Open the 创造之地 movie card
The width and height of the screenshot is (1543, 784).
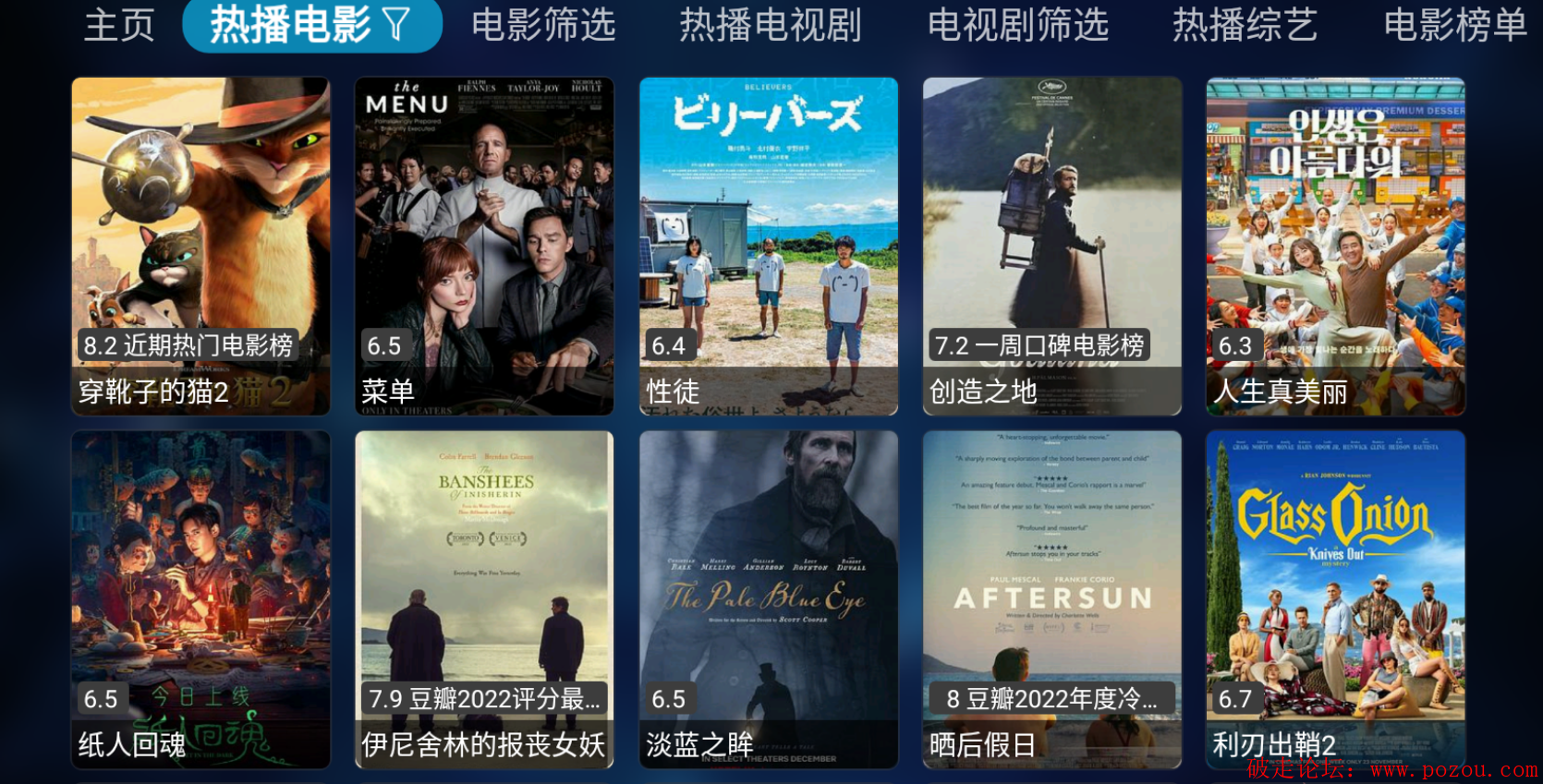[1051, 246]
